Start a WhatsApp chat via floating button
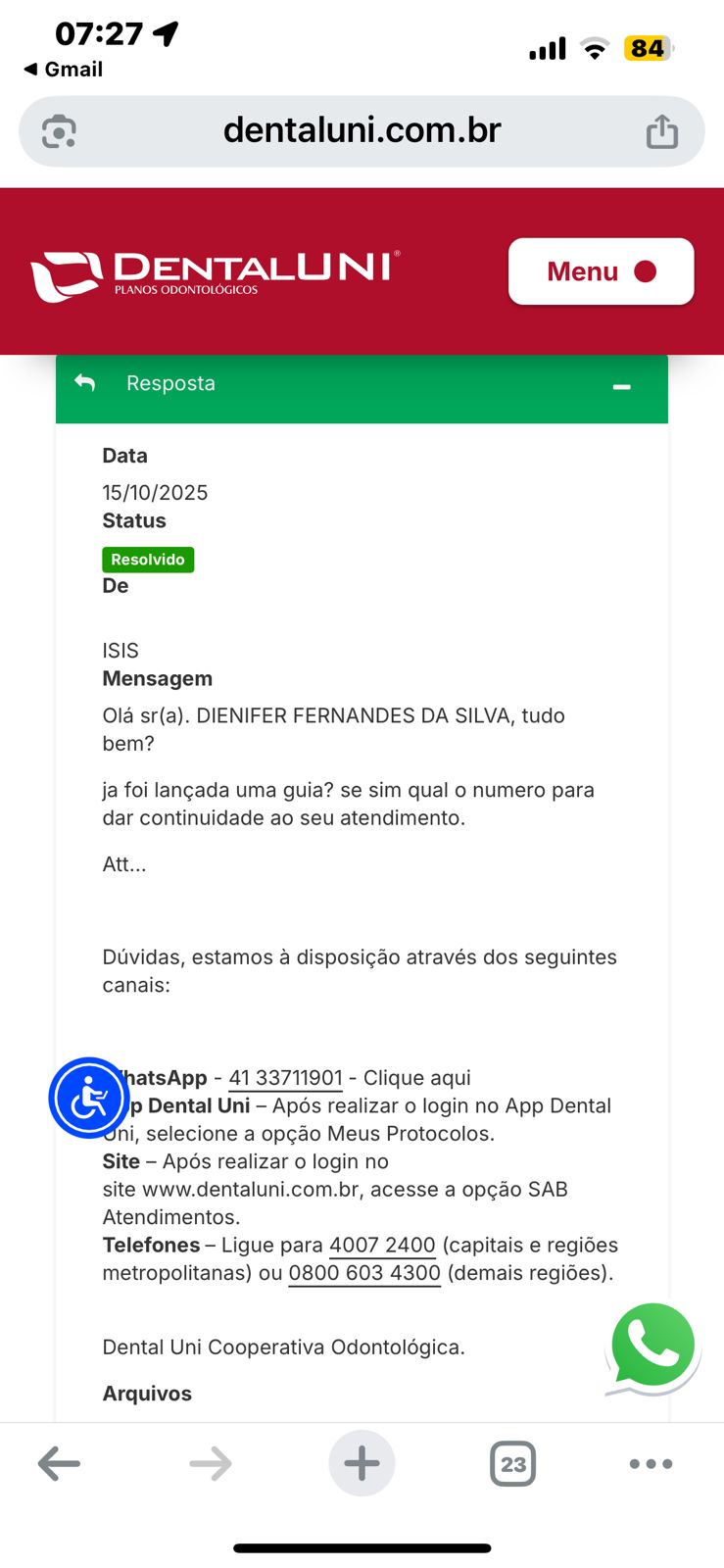Image resolution: width=724 pixels, height=1568 pixels. tap(652, 1347)
